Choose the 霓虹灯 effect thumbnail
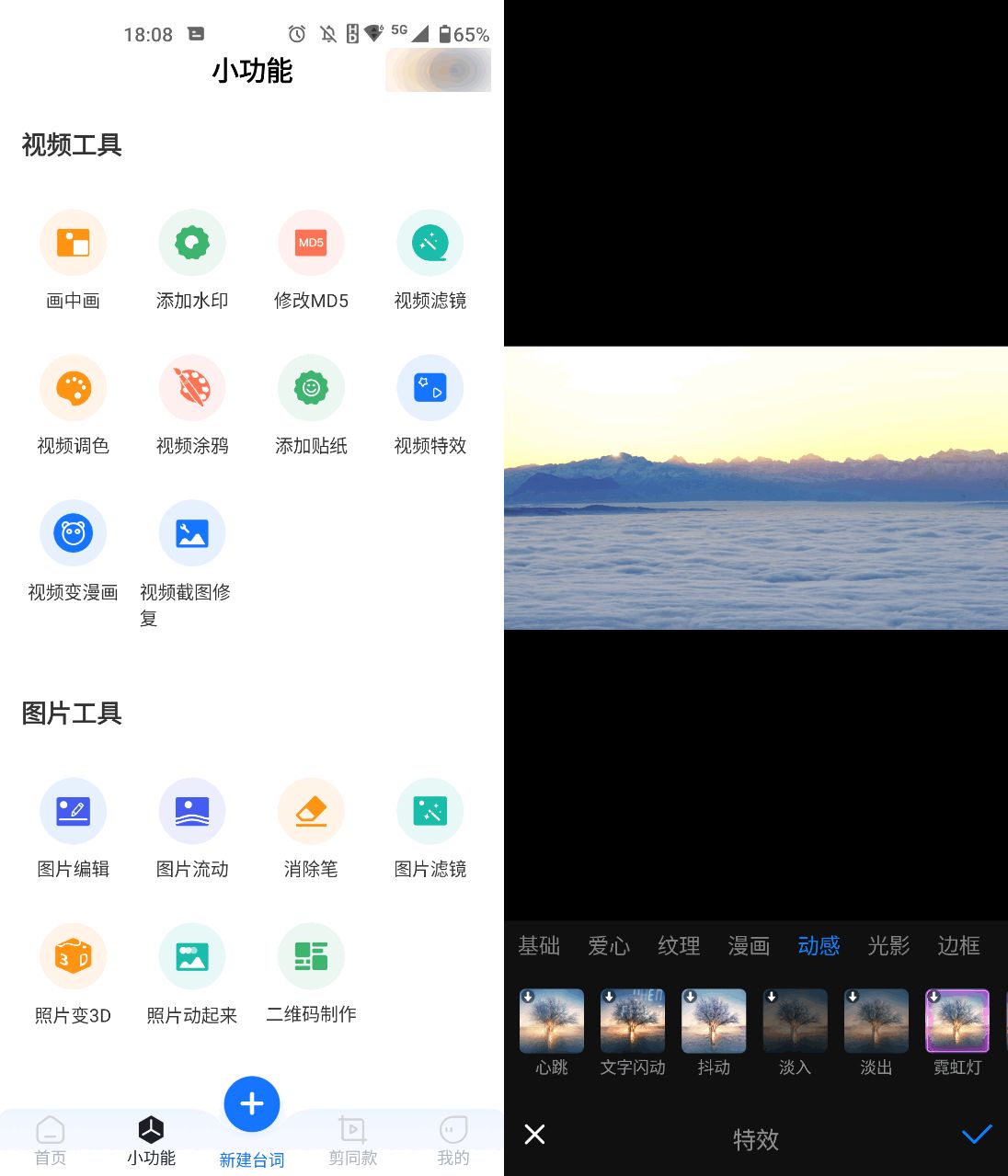This screenshot has height=1176, width=1008. (956, 1021)
